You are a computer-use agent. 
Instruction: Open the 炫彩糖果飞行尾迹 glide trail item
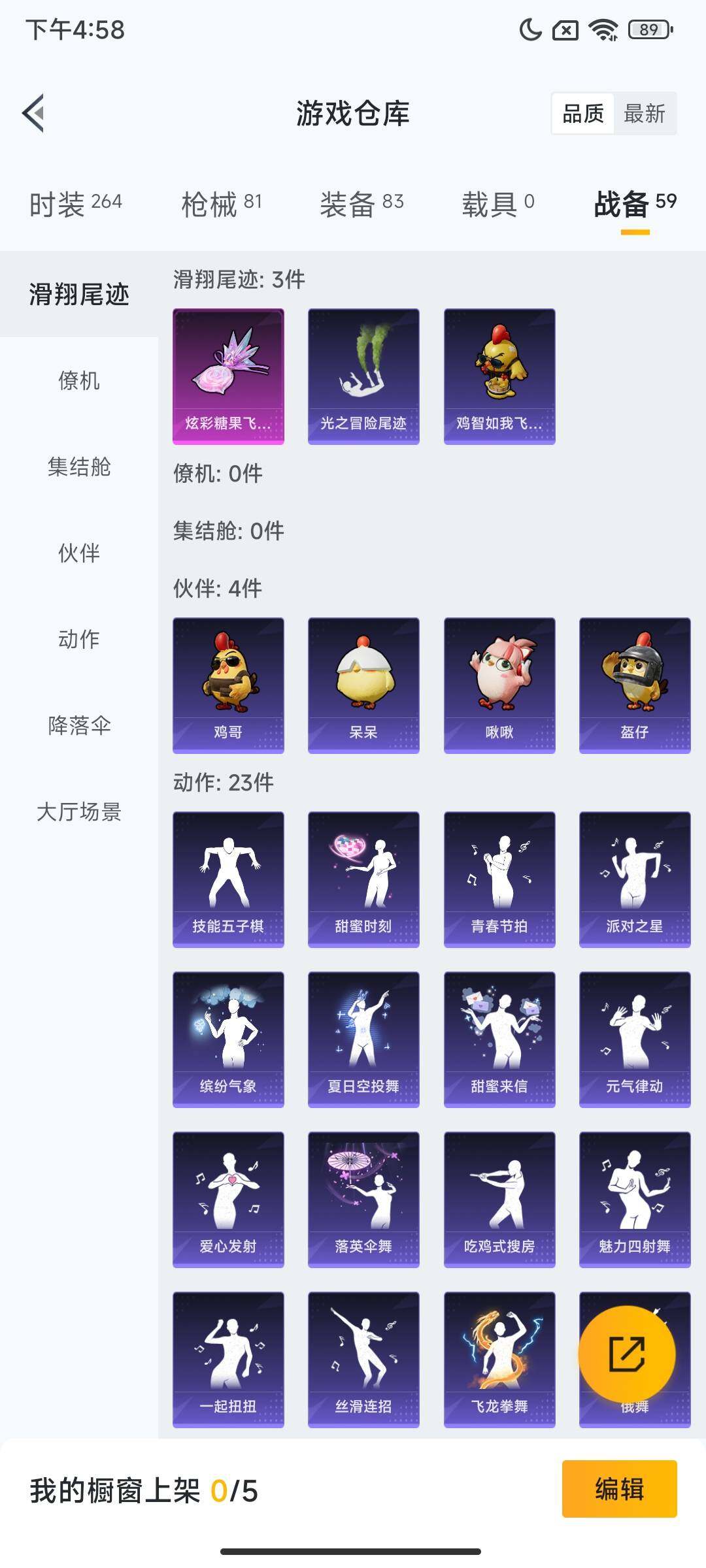[x=228, y=376]
